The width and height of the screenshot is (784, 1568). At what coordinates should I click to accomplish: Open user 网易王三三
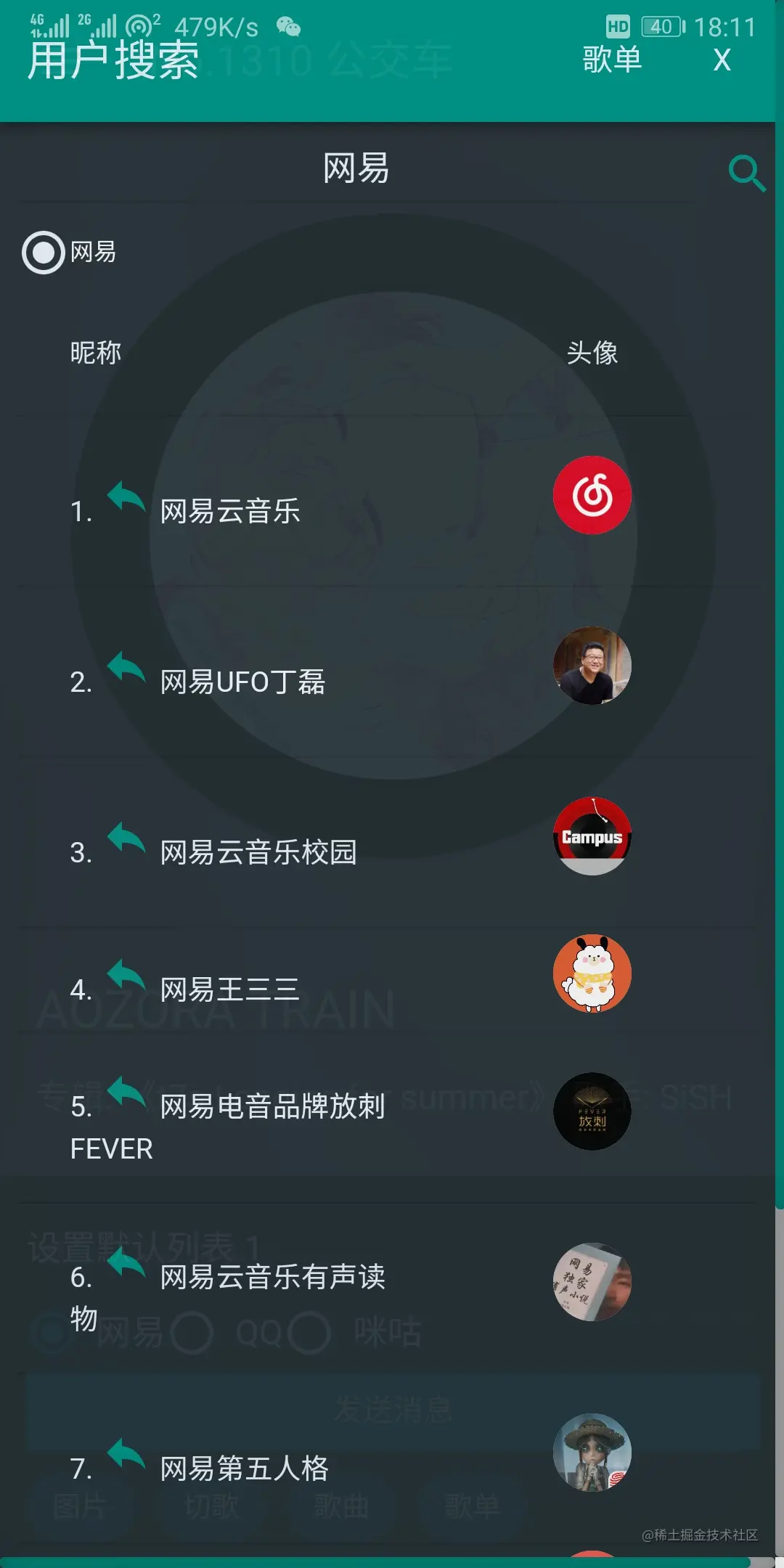229,989
